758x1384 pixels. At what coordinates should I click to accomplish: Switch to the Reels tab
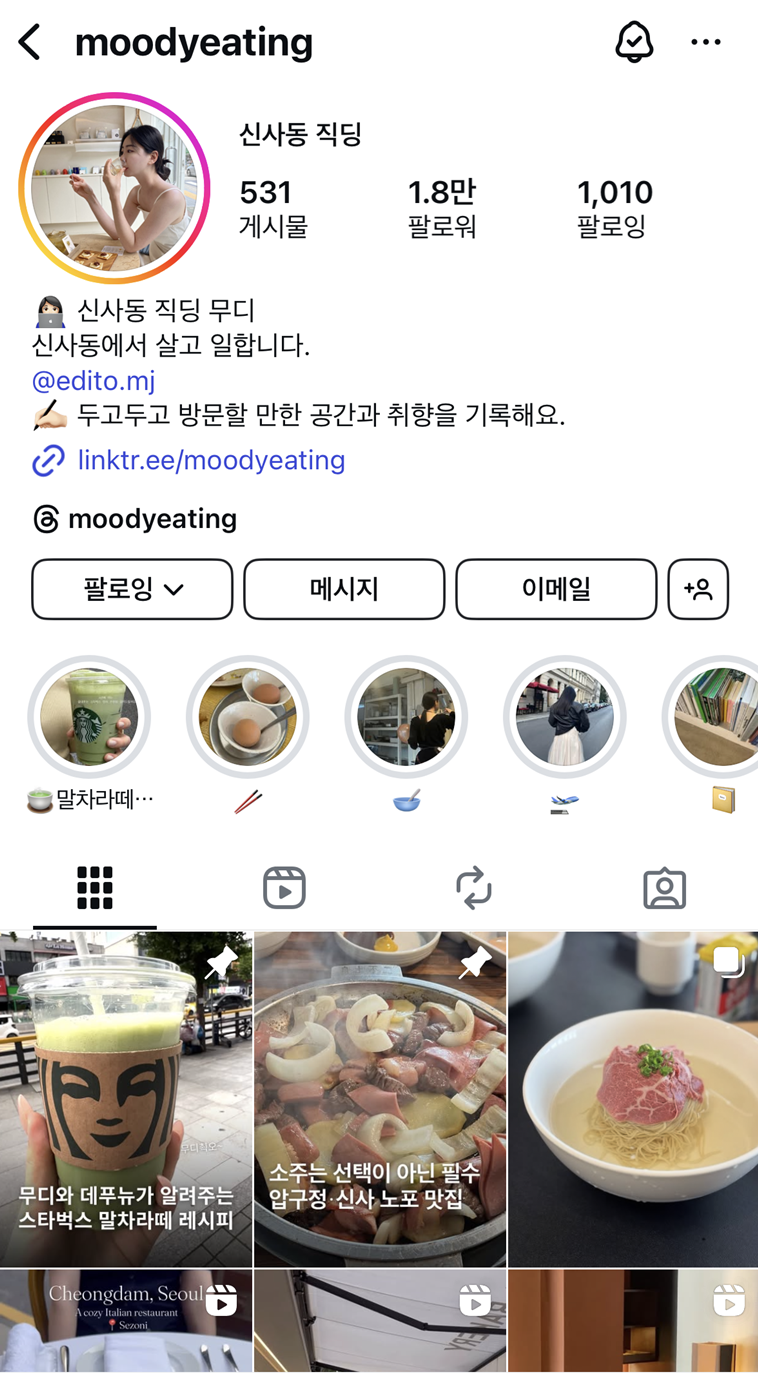point(284,887)
